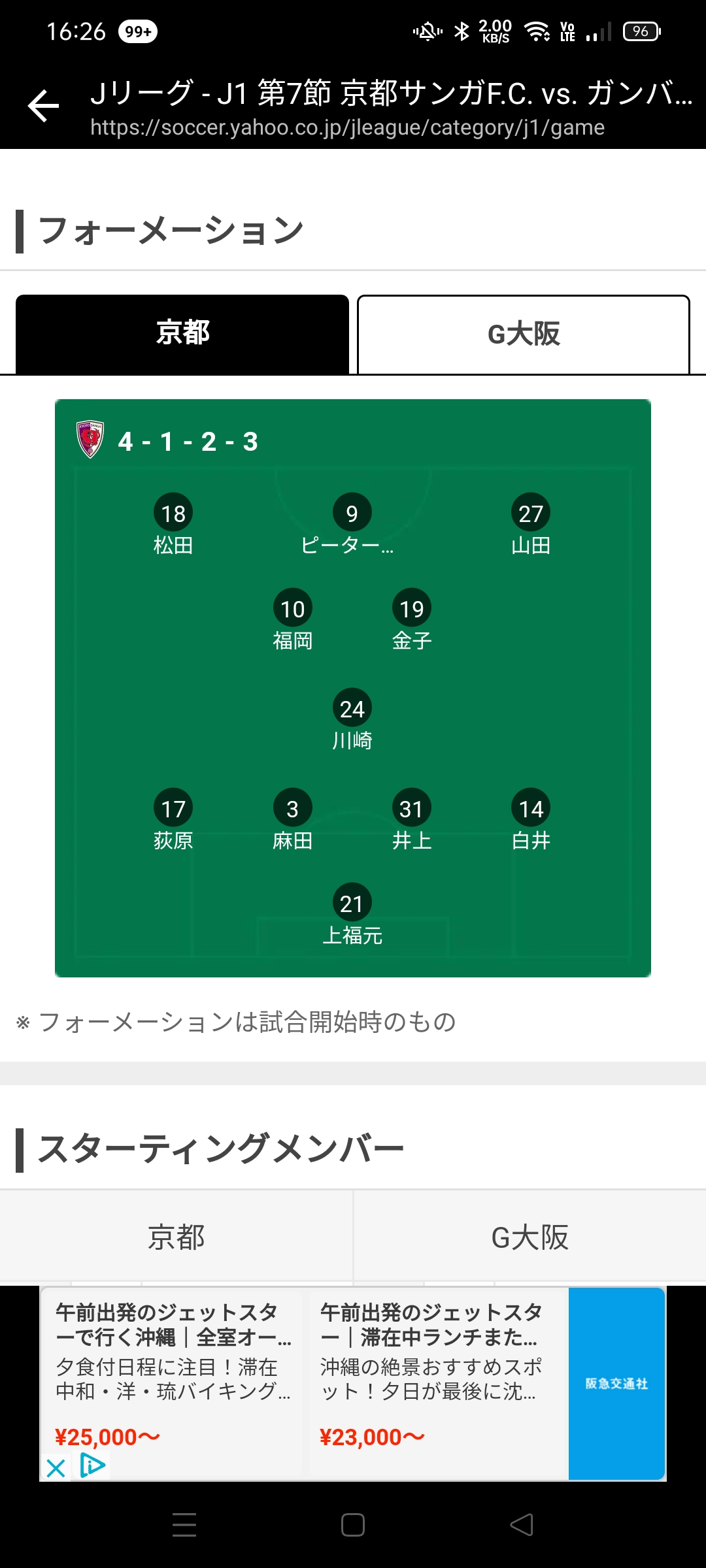Select the 京都 formation tab
706x1568 pixels.
coord(182,334)
